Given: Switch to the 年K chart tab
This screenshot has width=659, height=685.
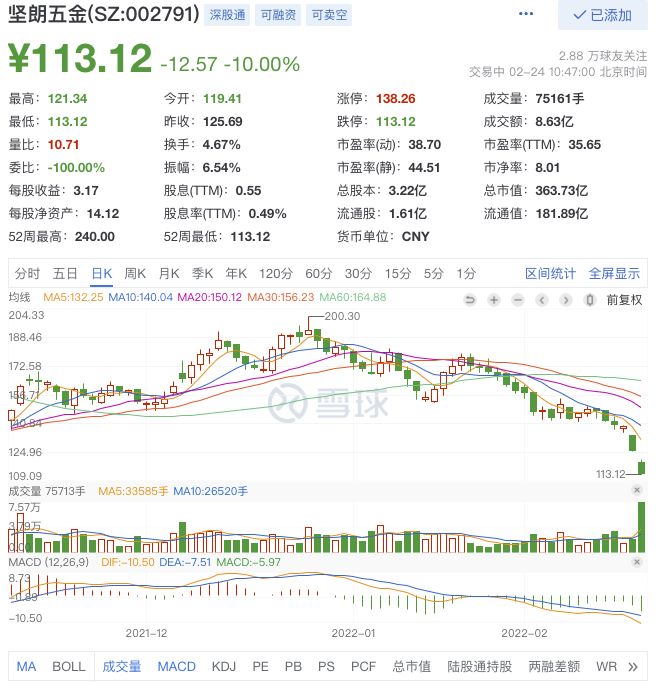Looking at the screenshot, I should pyautogui.click(x=236, y=273).
